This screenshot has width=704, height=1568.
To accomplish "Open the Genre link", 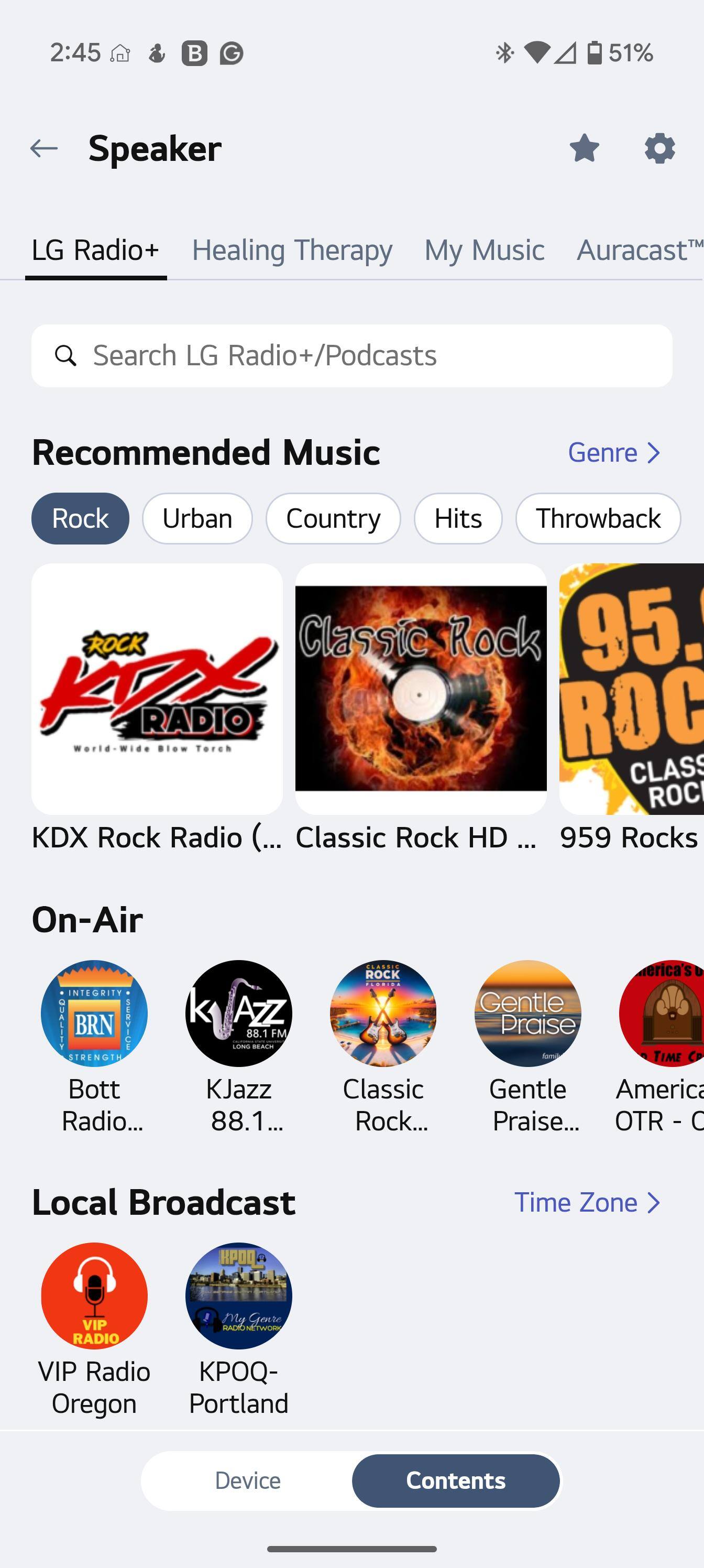I will tap(613, 452).
